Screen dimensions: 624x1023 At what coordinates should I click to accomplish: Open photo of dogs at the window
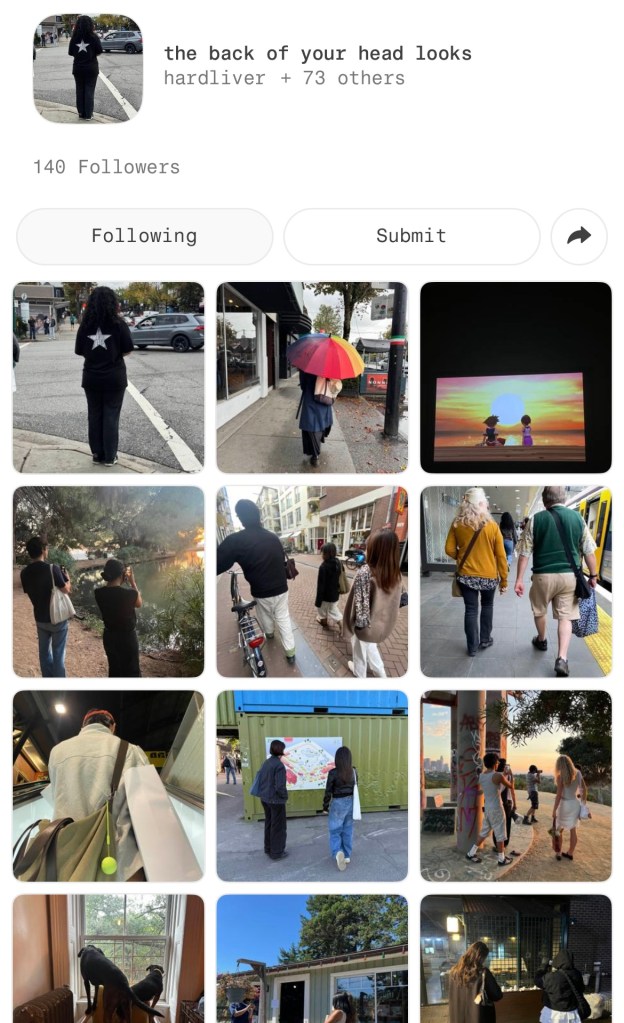(x=108, y=958)
